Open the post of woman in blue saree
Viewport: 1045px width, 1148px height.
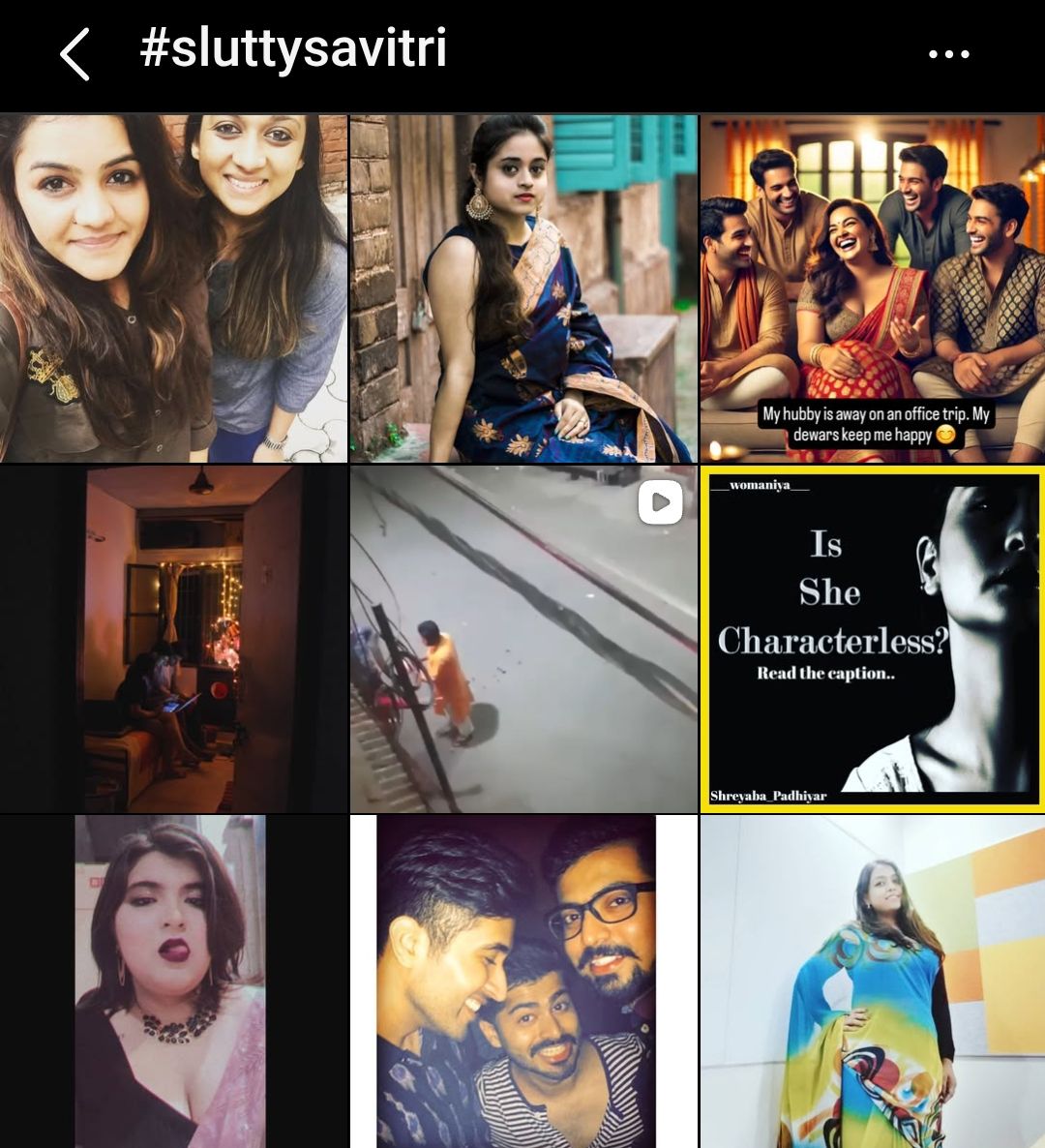[x=522, y=287]
